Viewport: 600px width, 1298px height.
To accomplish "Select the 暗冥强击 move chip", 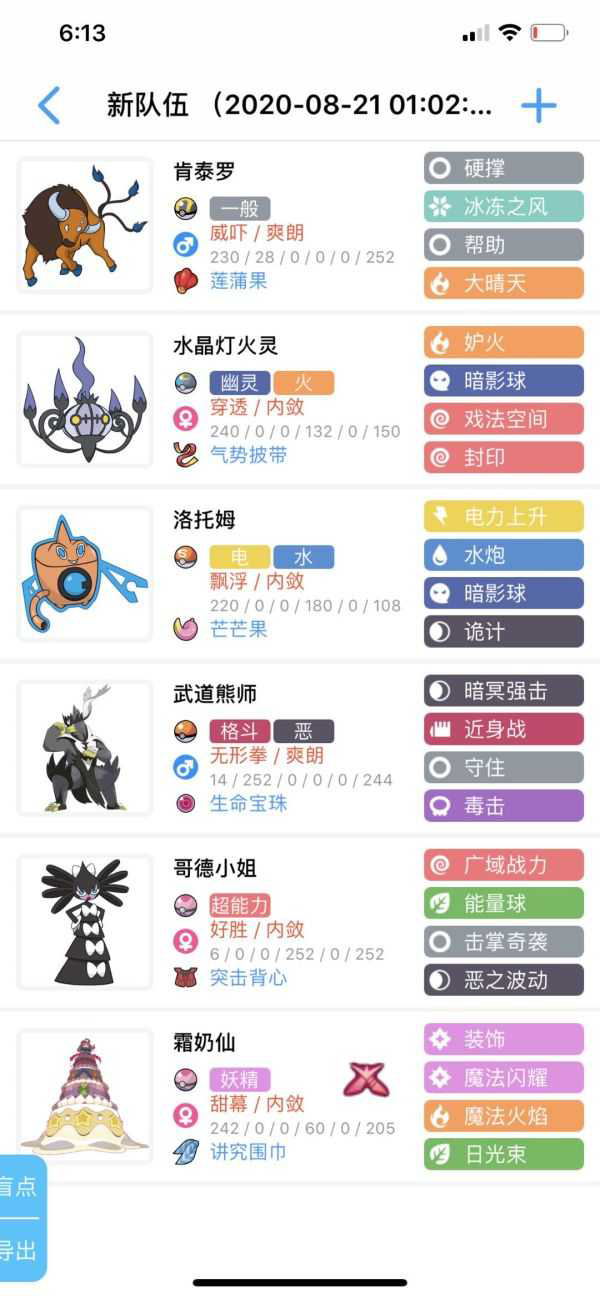I will tap(503, 691).
